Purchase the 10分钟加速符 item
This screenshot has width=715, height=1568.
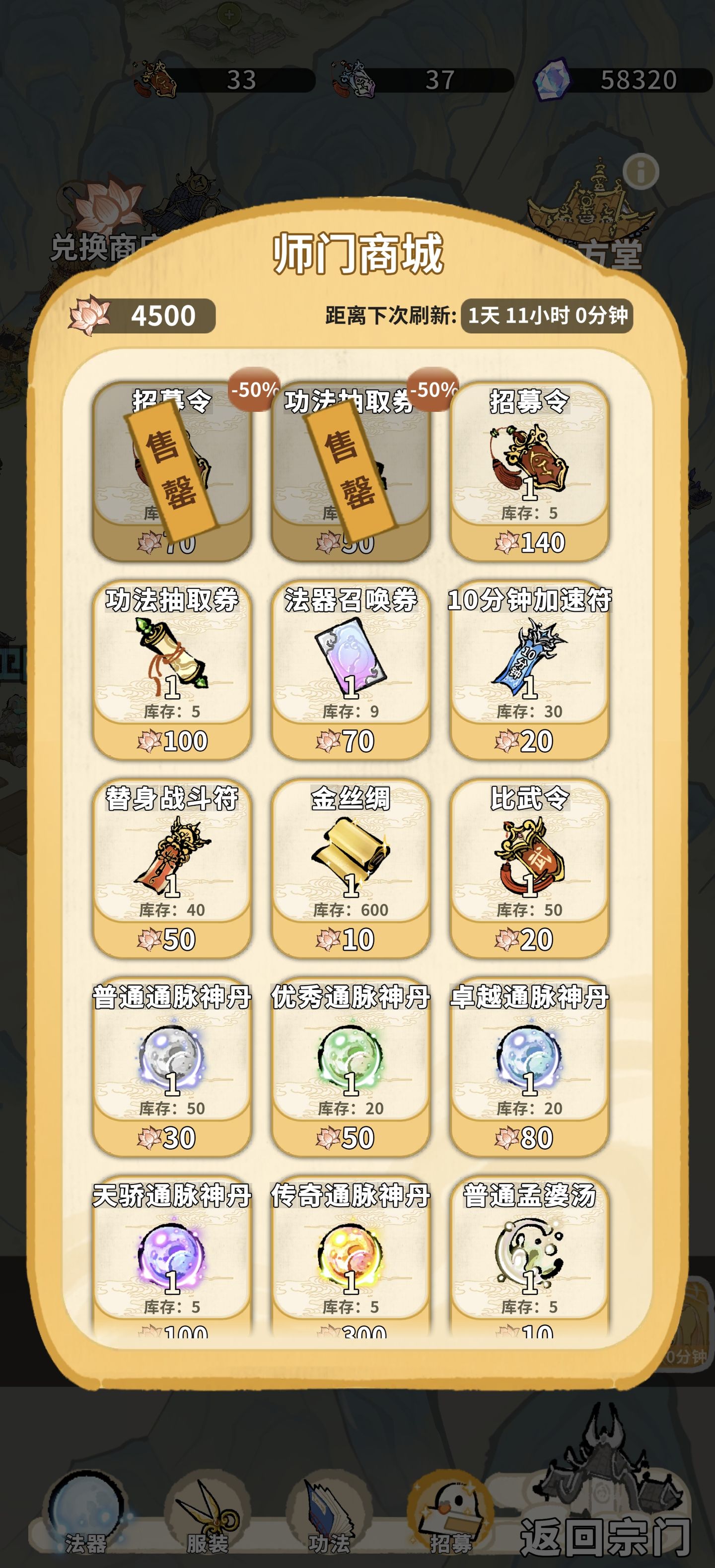(529, 669)
